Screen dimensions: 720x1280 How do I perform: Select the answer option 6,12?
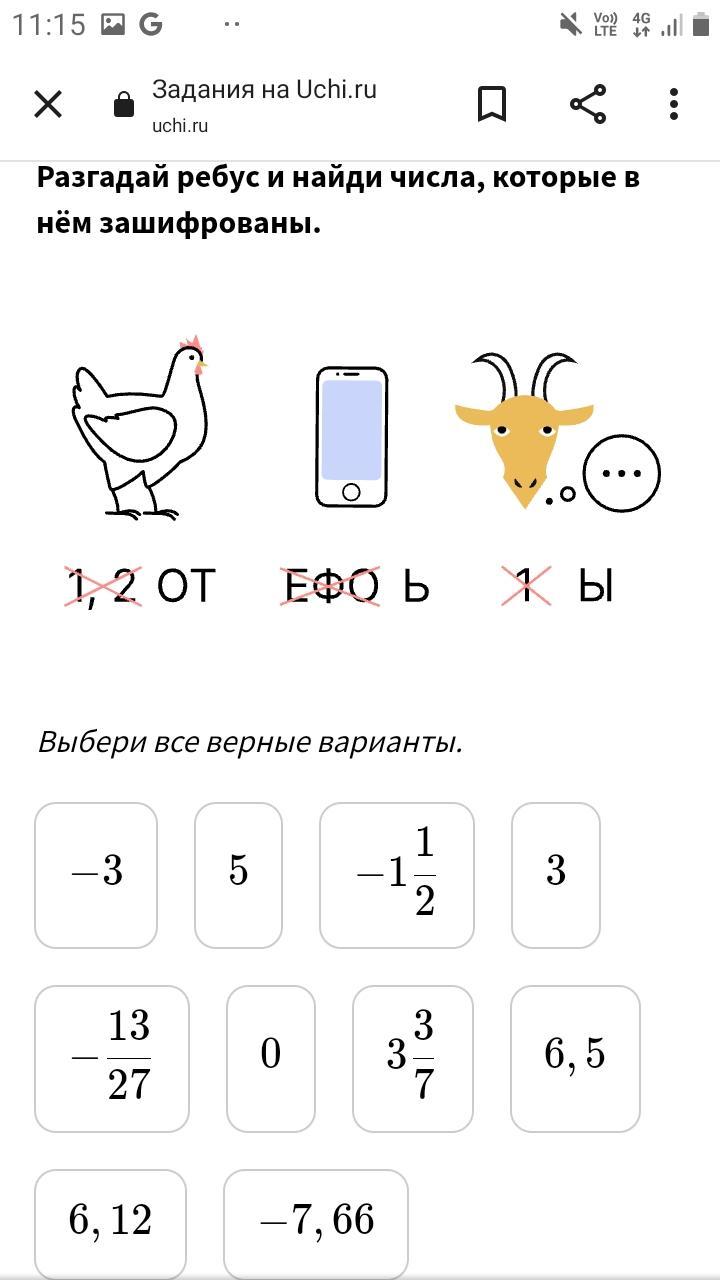click(x=110, y=1224)
